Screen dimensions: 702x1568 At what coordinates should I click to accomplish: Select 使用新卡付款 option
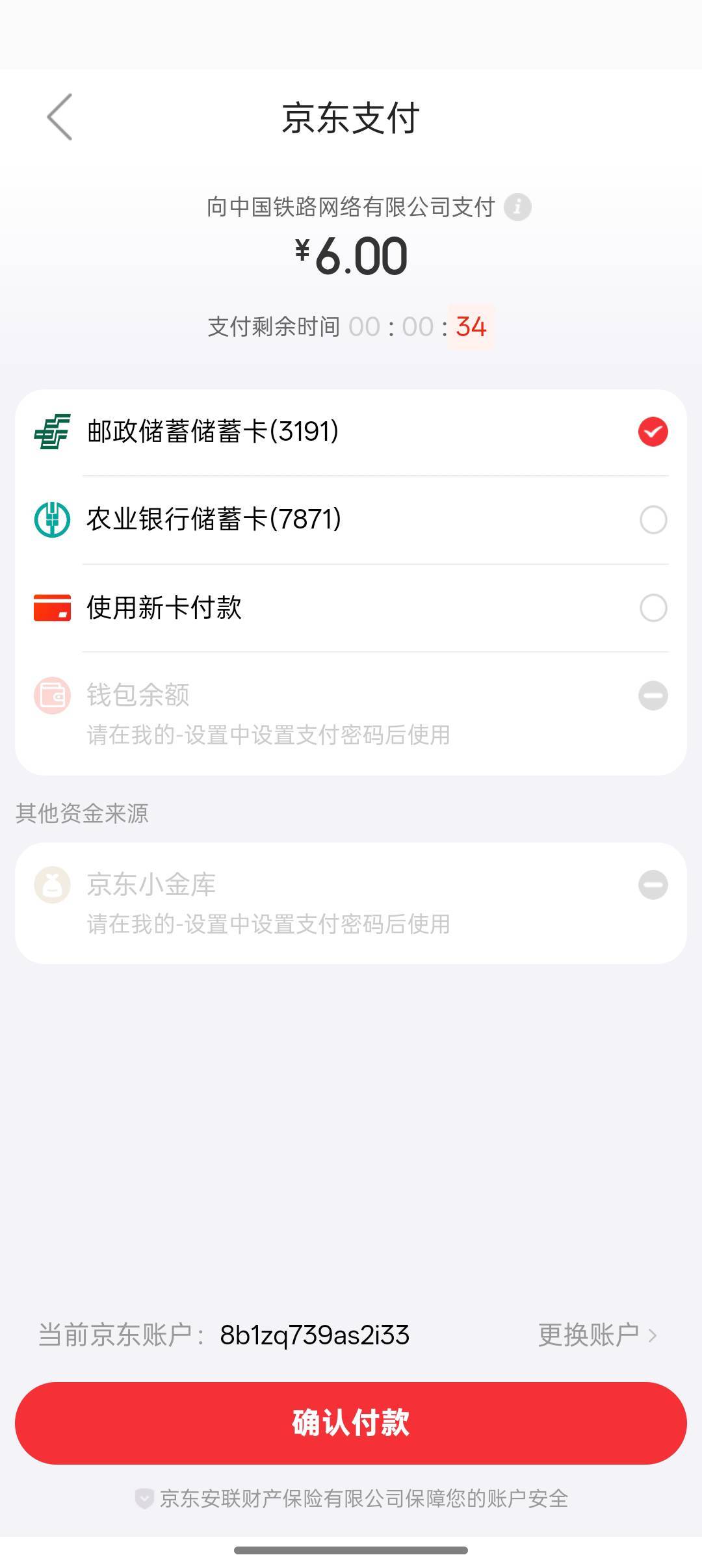point(653,608)
